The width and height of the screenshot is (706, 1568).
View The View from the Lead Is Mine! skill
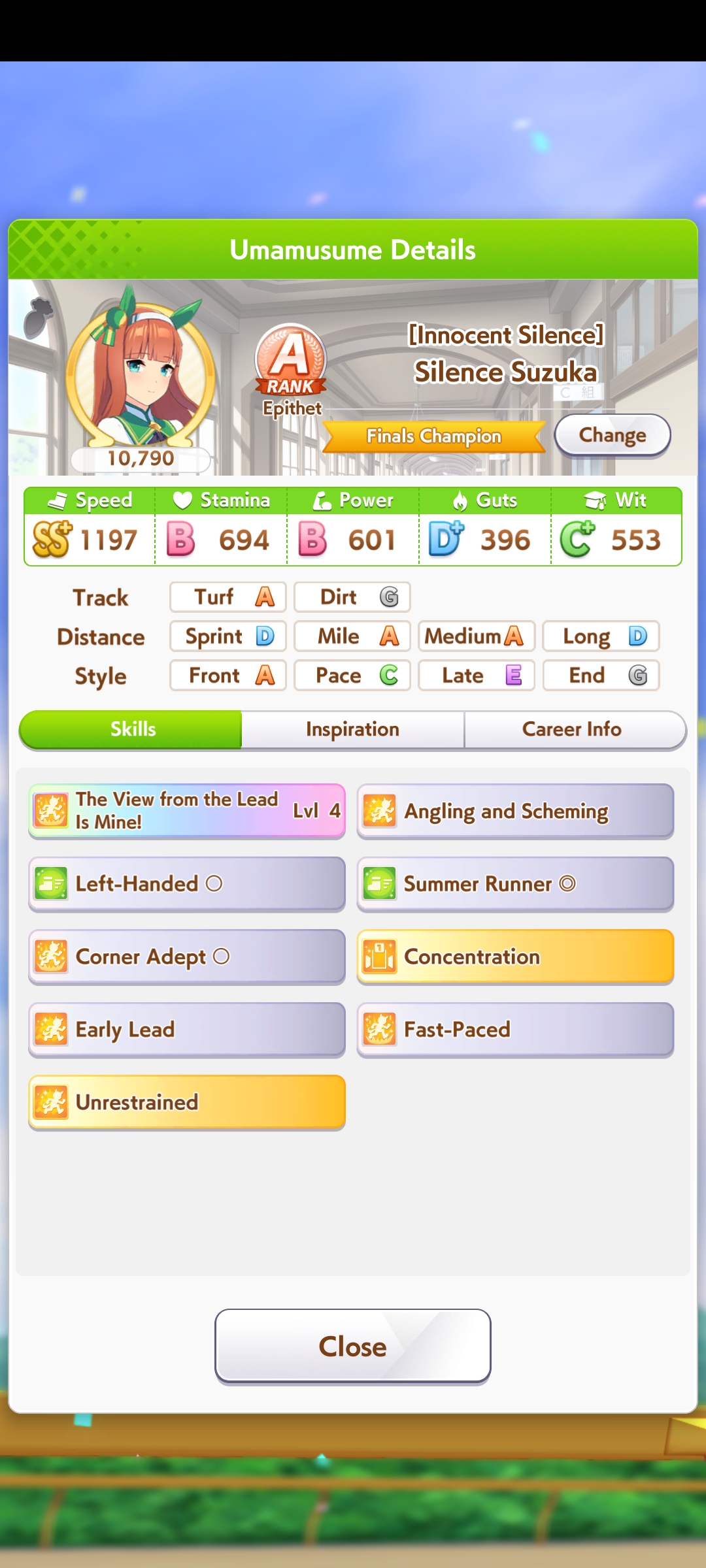coord(187,811)
